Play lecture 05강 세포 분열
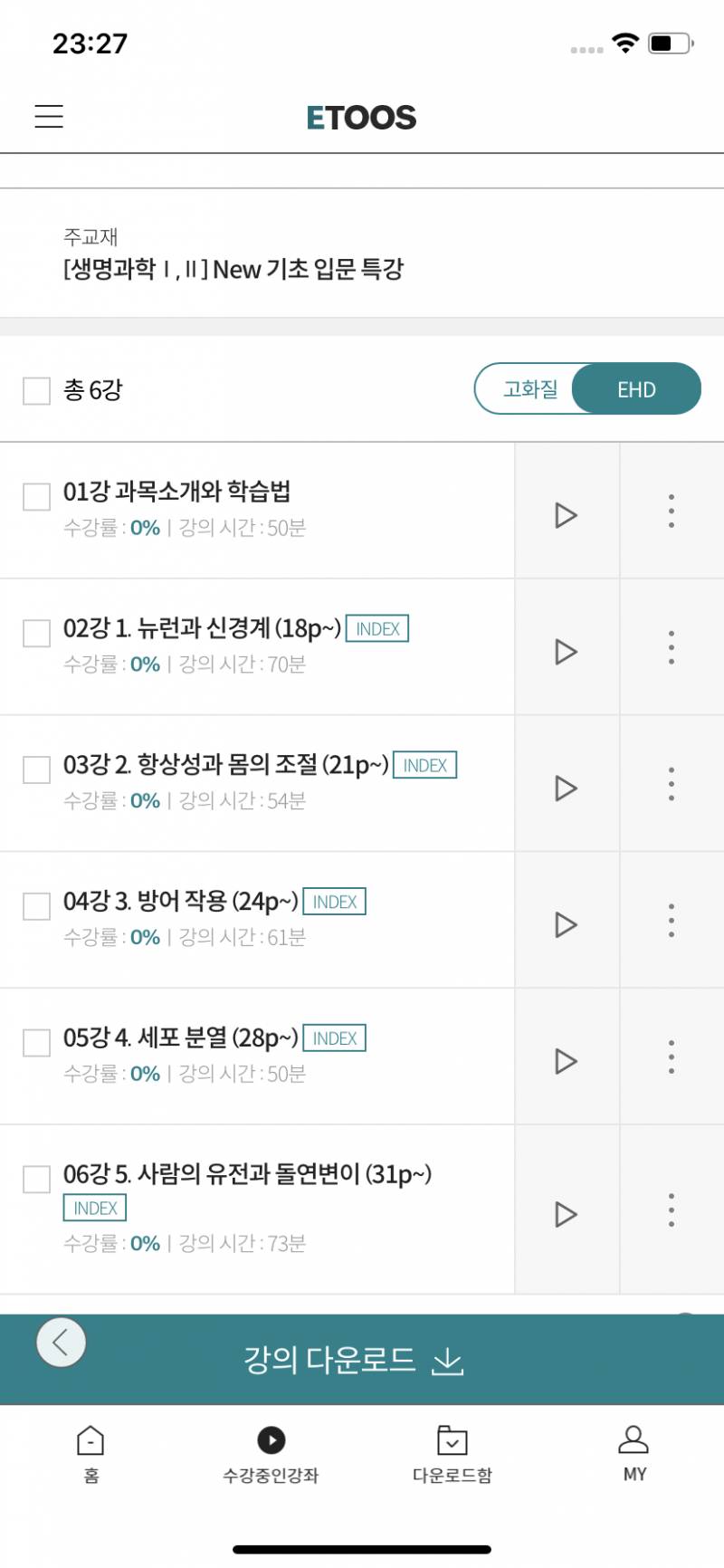The width and height of the screenshot is (724, 1568). point(566,1061)
